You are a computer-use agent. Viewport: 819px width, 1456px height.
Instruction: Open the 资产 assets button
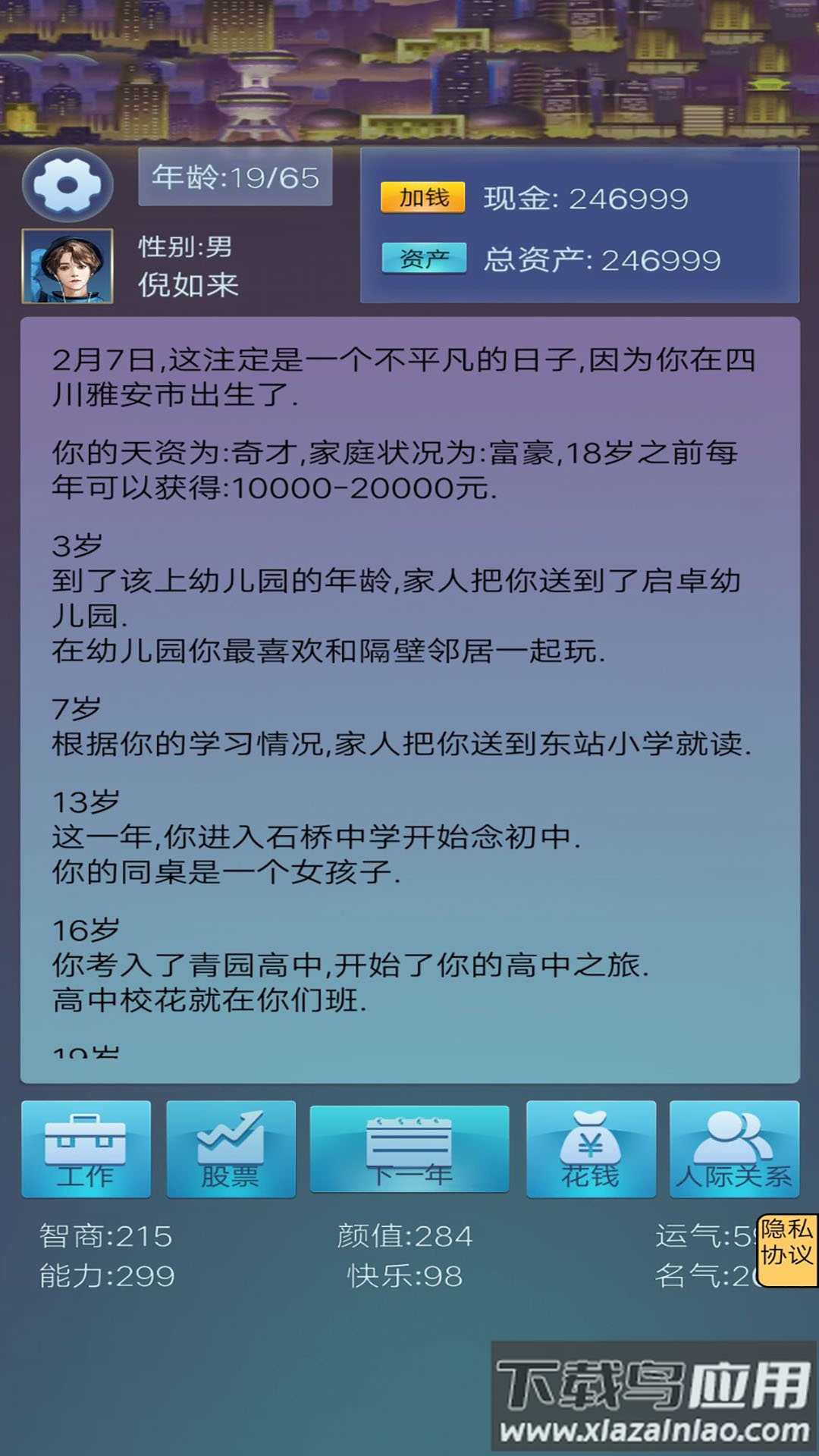pyautogui.click(x=423, y=259)
